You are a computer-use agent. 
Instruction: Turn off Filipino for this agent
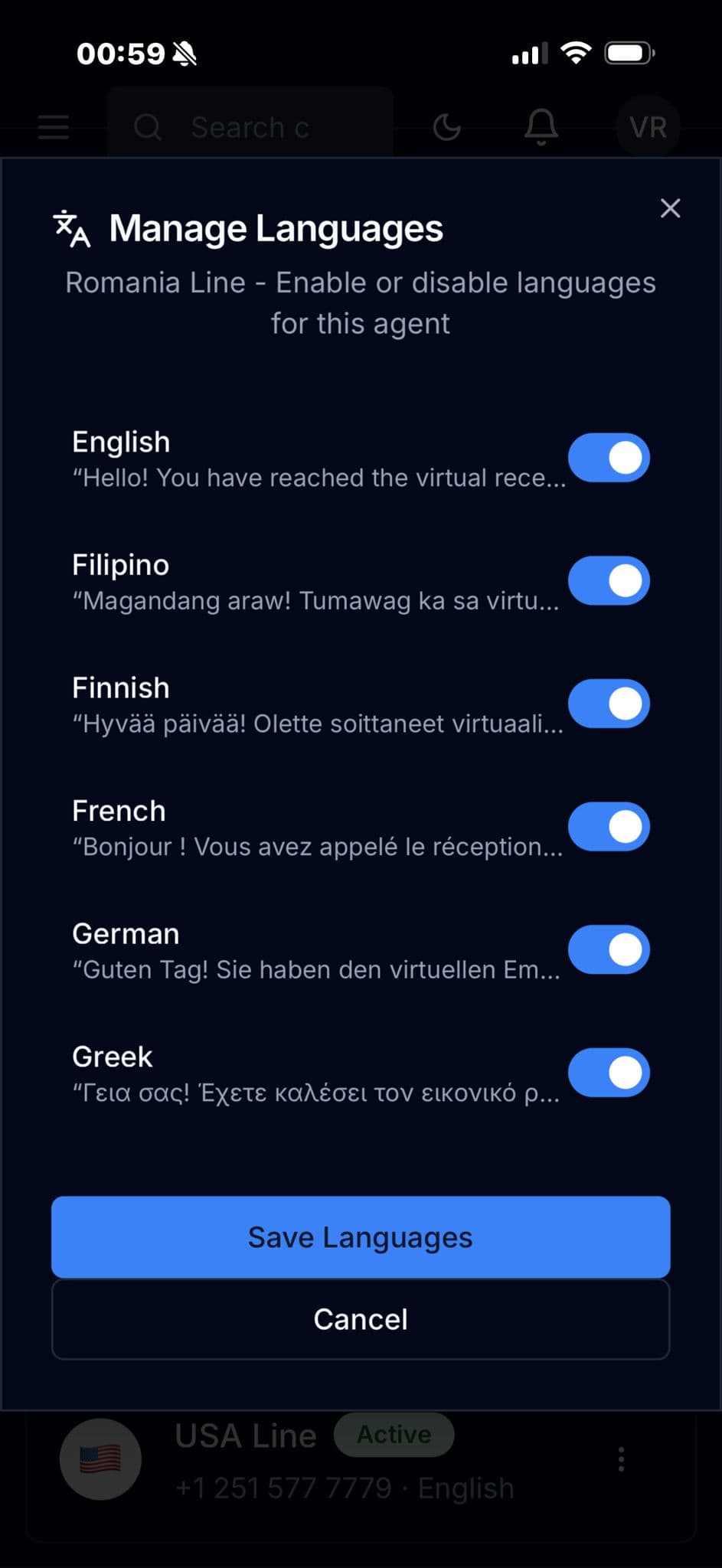pyautogui.click(x=609, y=580)
